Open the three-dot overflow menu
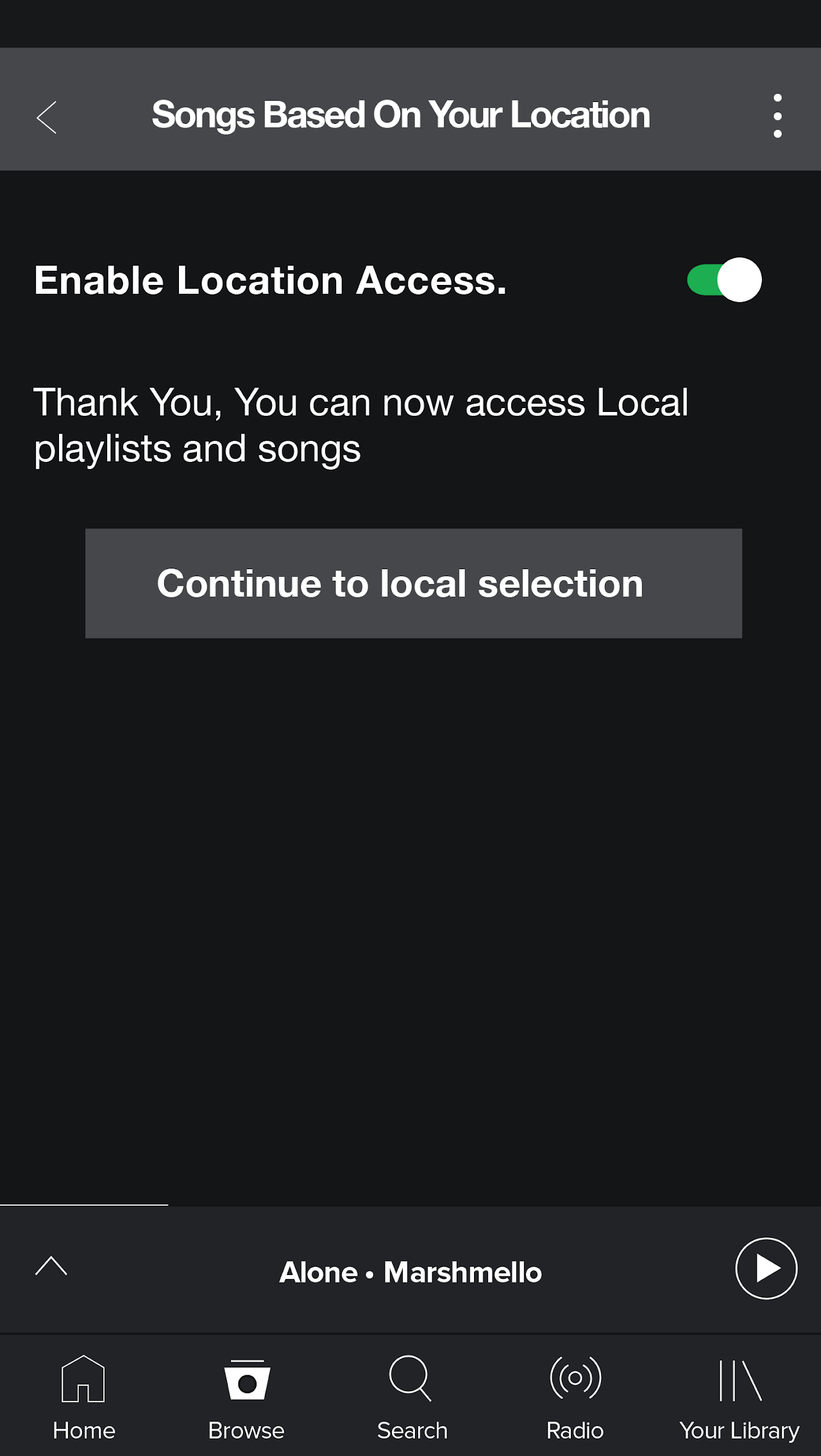The height and width of the screenshot is (1456, 821). [777, 116]
